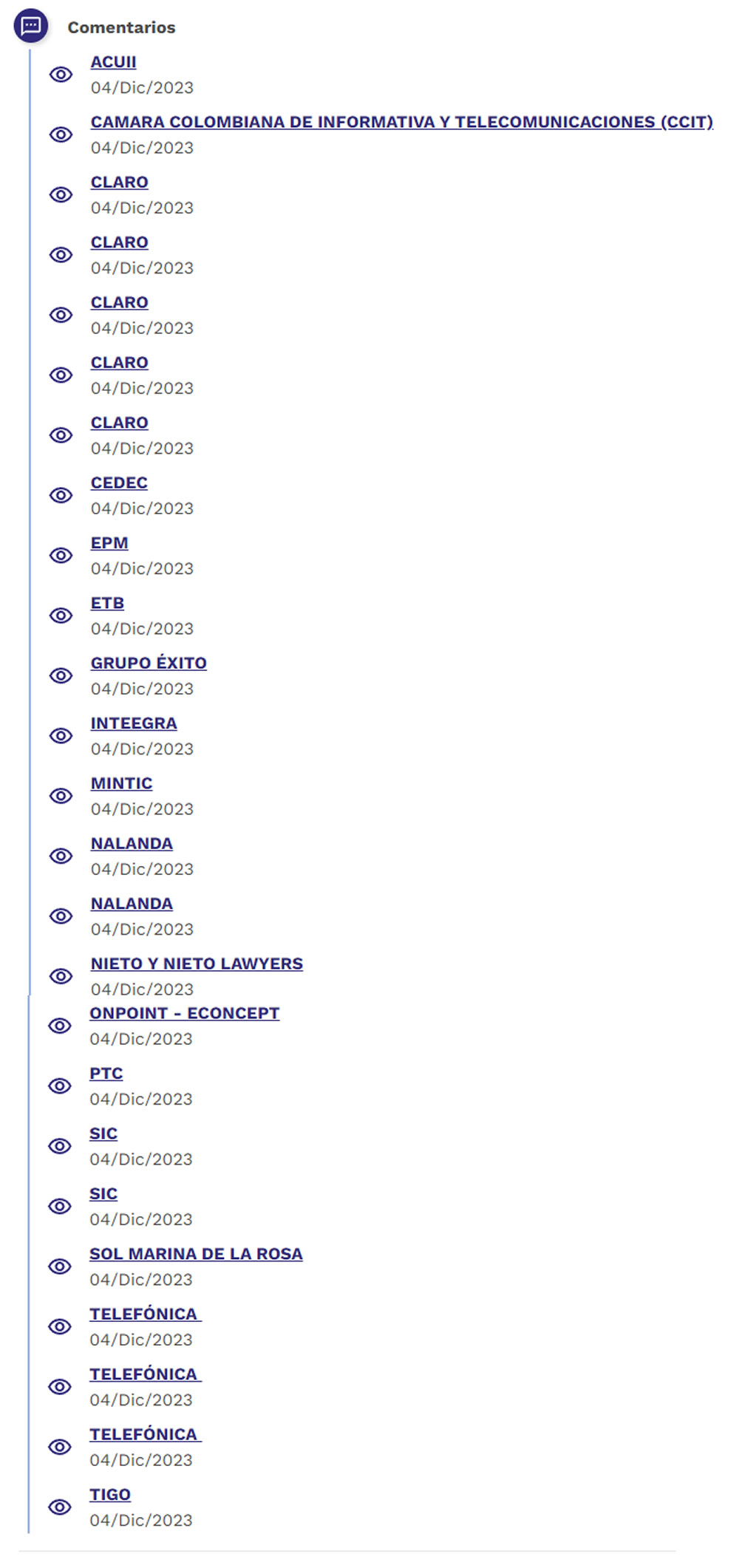The width and height of the screenshot is (739, 1568).
Task: View the GRUPO ÉXITO comment via eye icon
Action: click(61, 675)
